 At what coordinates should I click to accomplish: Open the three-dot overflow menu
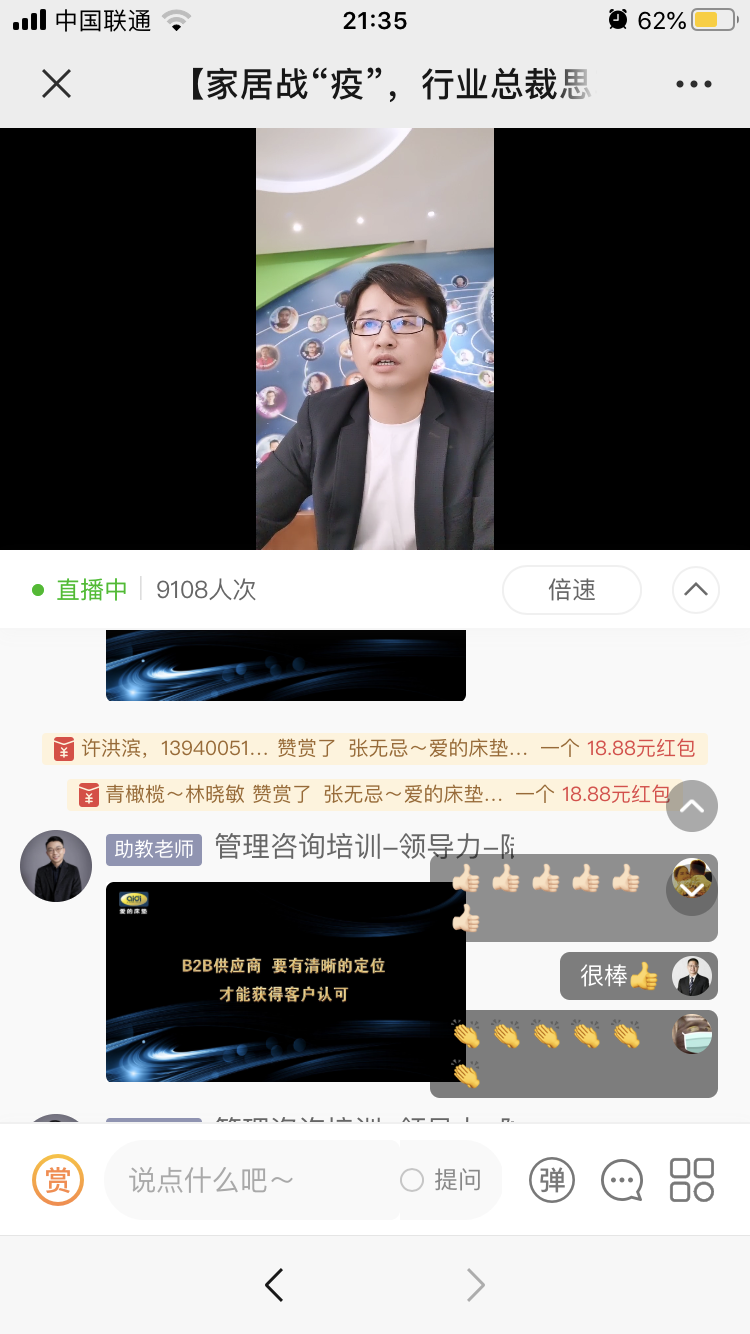[x=693, y=84]
